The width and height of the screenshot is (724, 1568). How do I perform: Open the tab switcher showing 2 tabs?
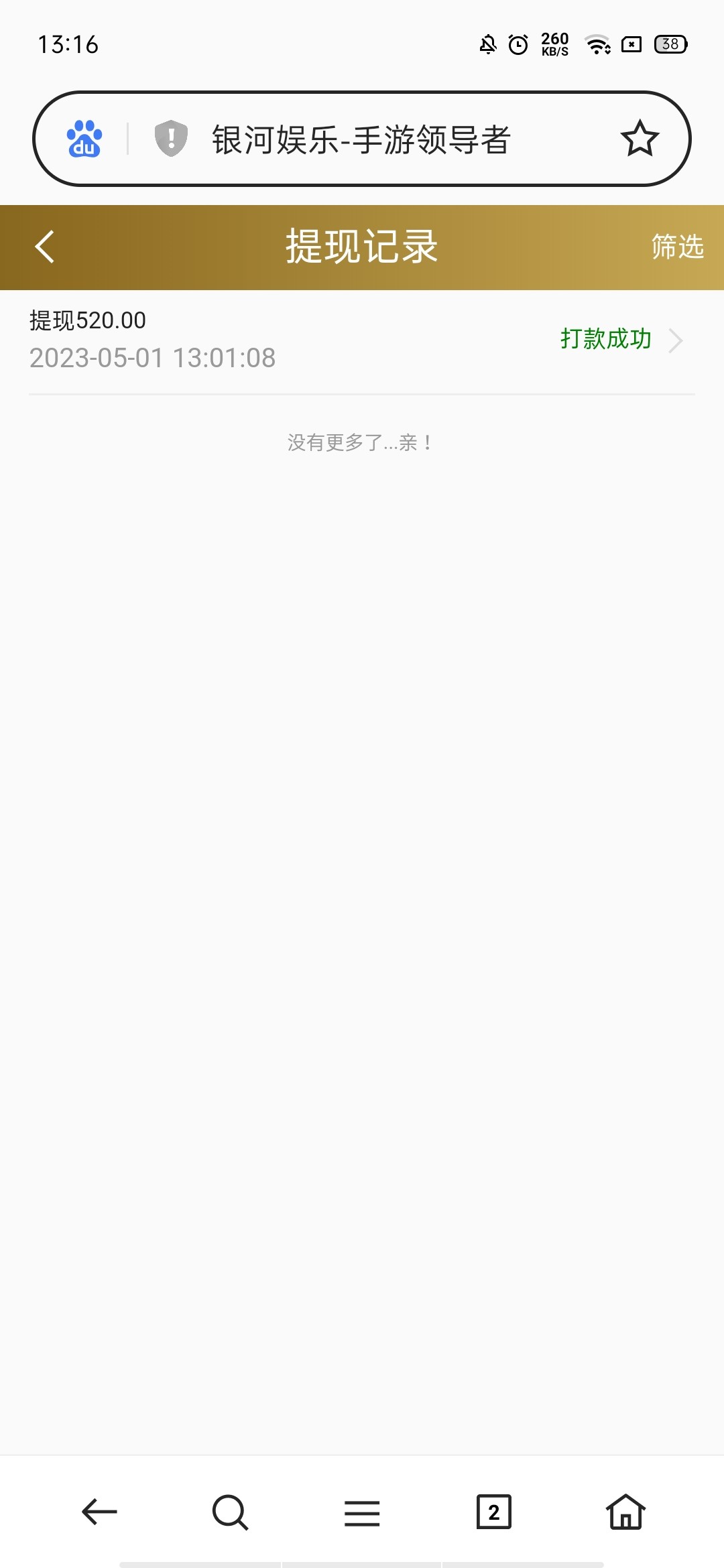(494, 1512)
